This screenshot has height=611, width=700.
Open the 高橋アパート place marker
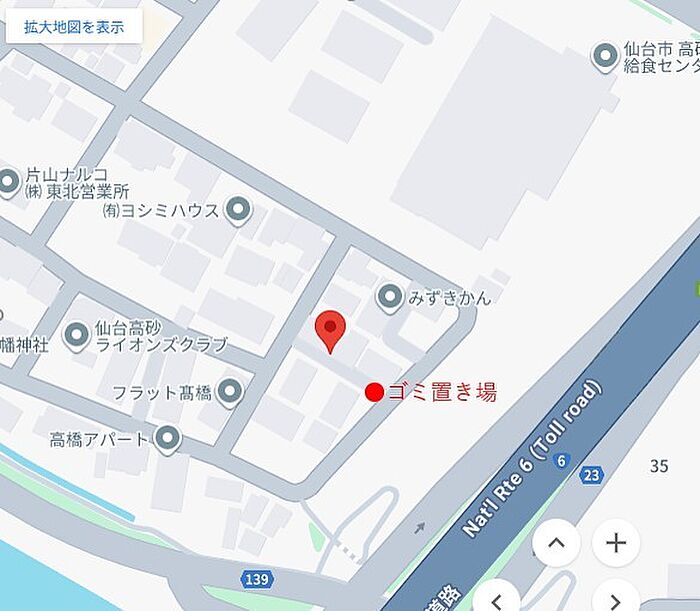(x=167, y=438)
